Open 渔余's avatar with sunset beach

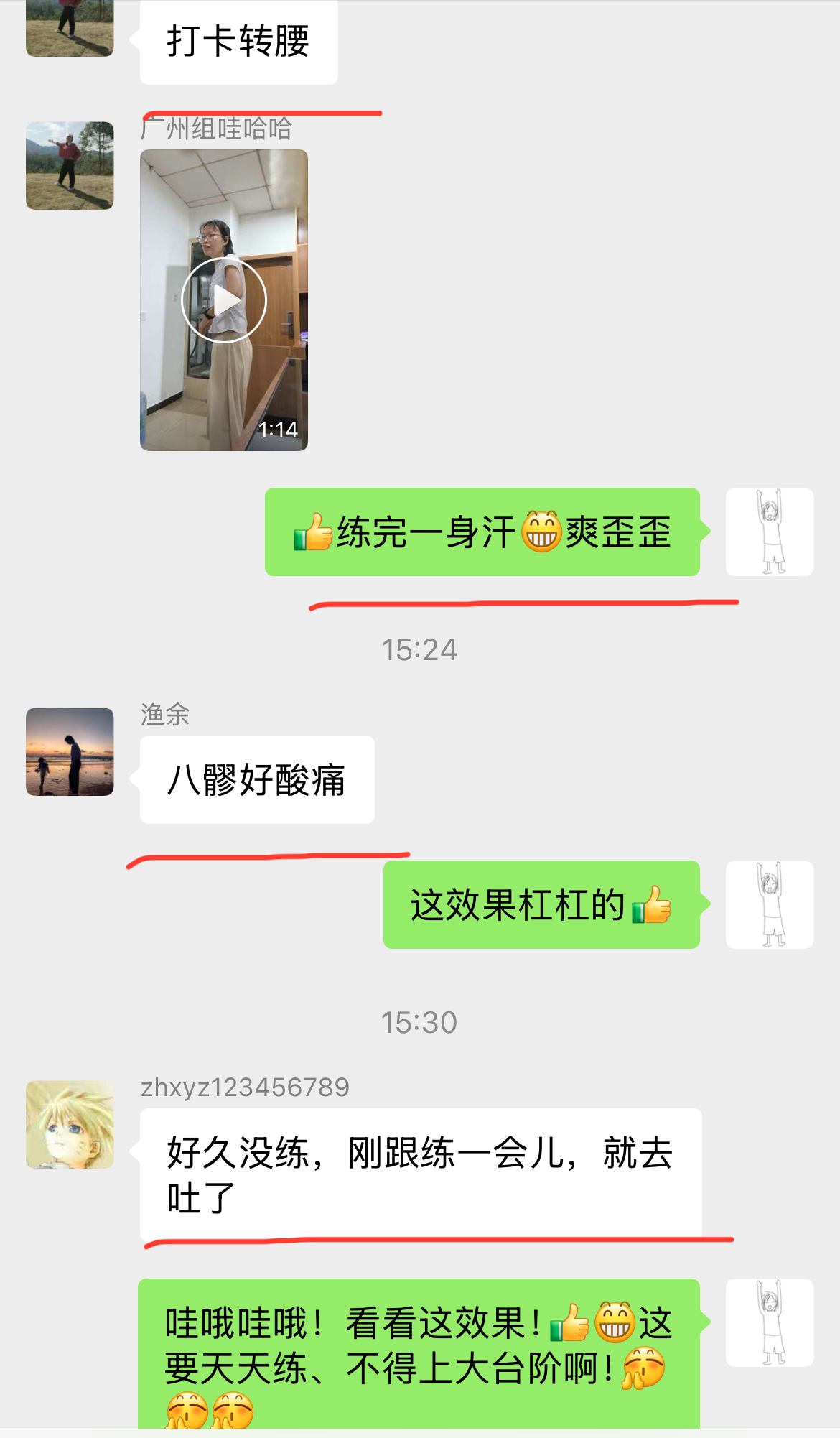point(70,751)
